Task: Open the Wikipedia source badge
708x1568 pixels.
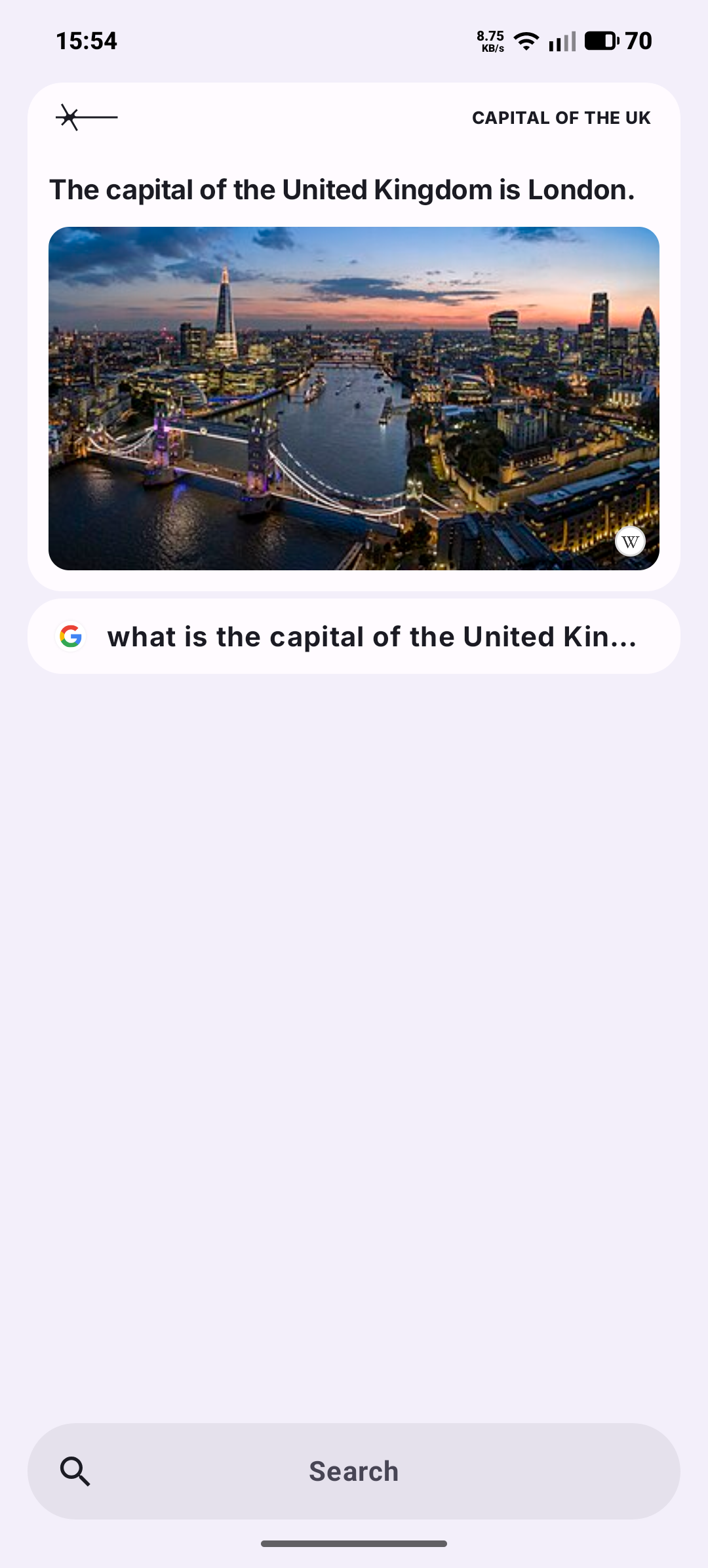Action: [x=630, y=541]
